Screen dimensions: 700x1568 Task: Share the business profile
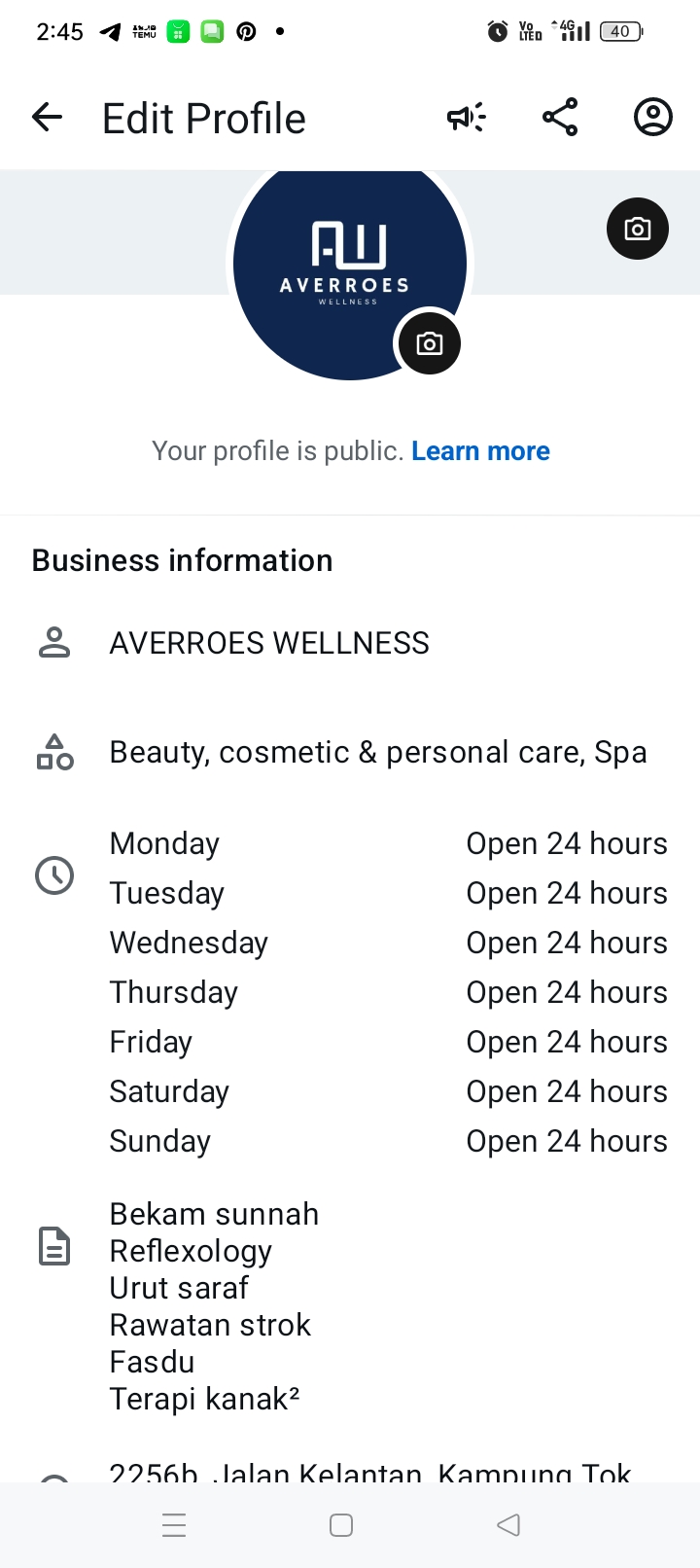coord(560,118)
